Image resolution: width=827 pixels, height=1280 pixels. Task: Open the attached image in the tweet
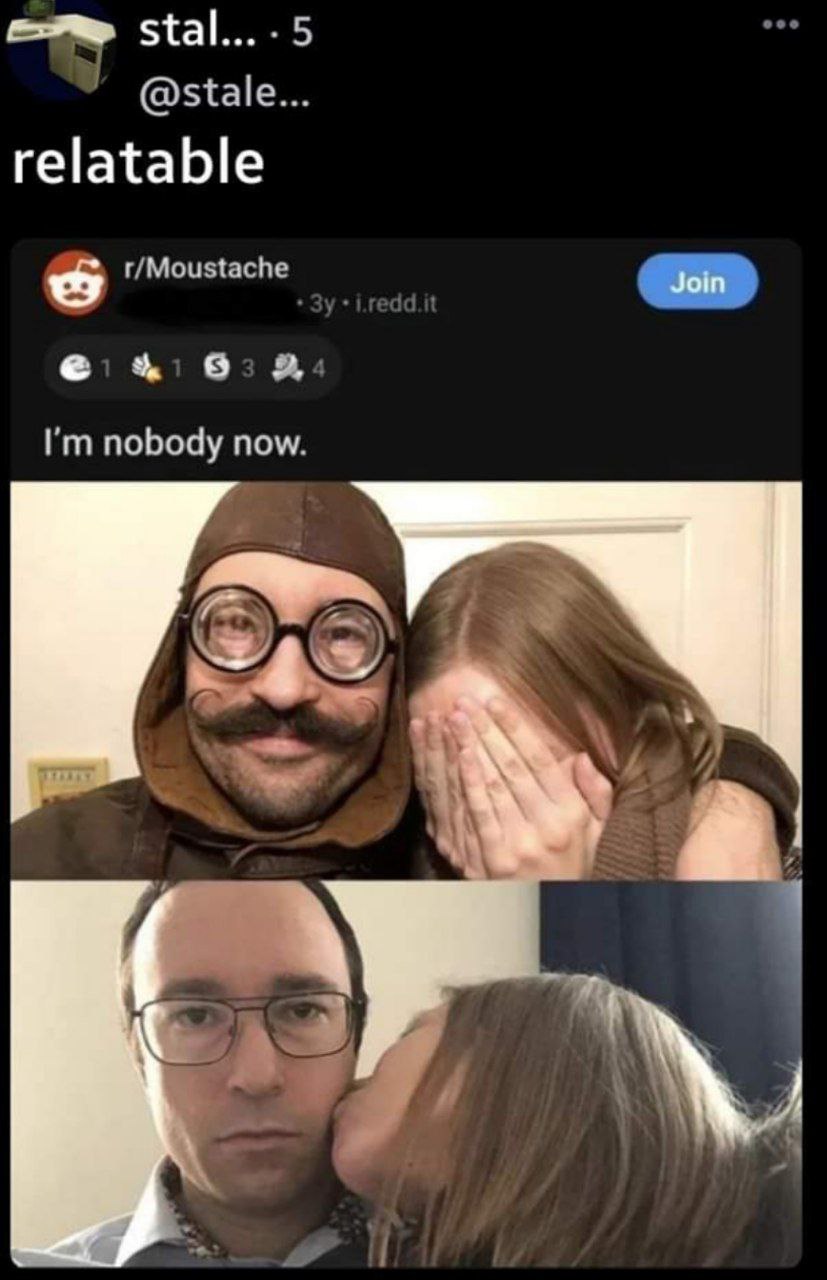coord(406,752)
